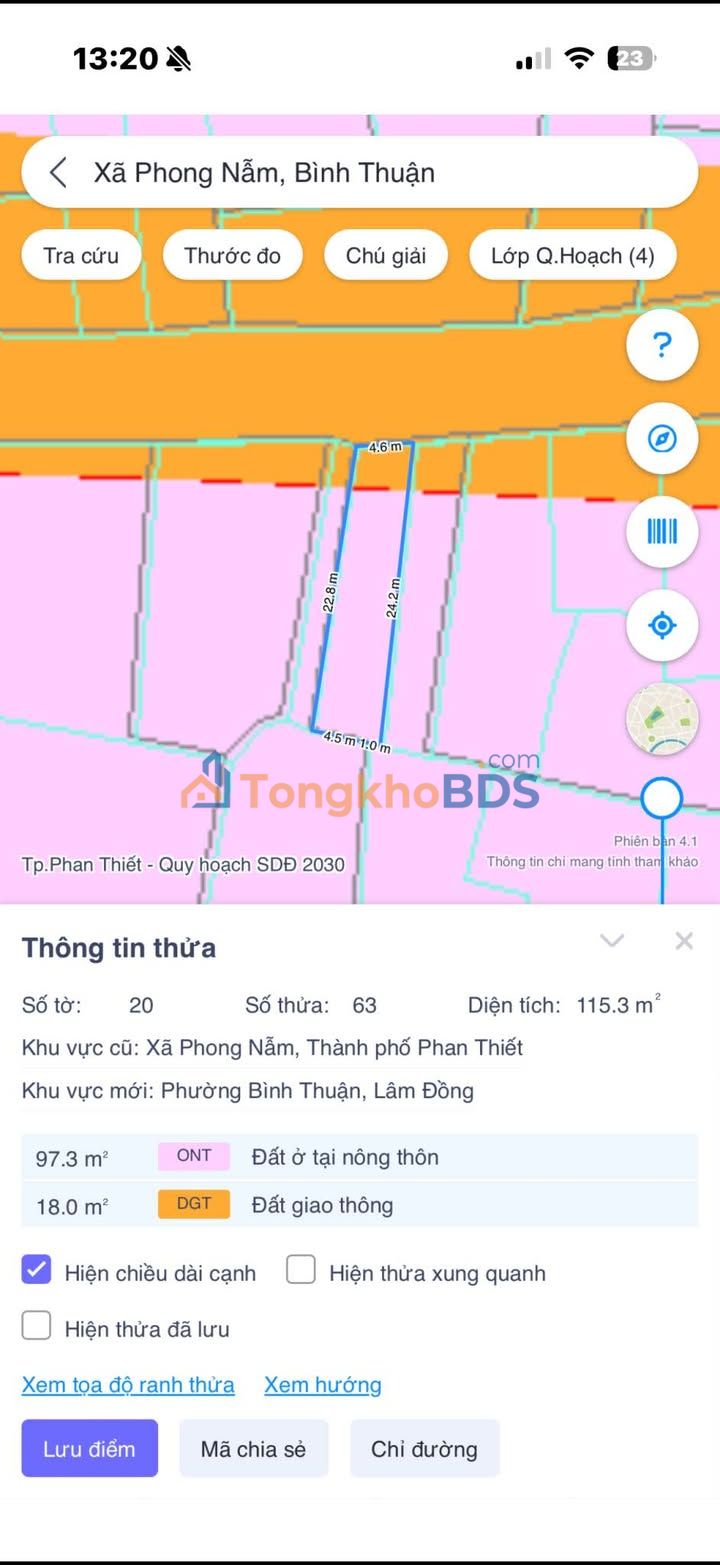This screenshot has width=720, height=1565.
Task: Close the Thông tin thửa panel
Action: tap(684, 941)
